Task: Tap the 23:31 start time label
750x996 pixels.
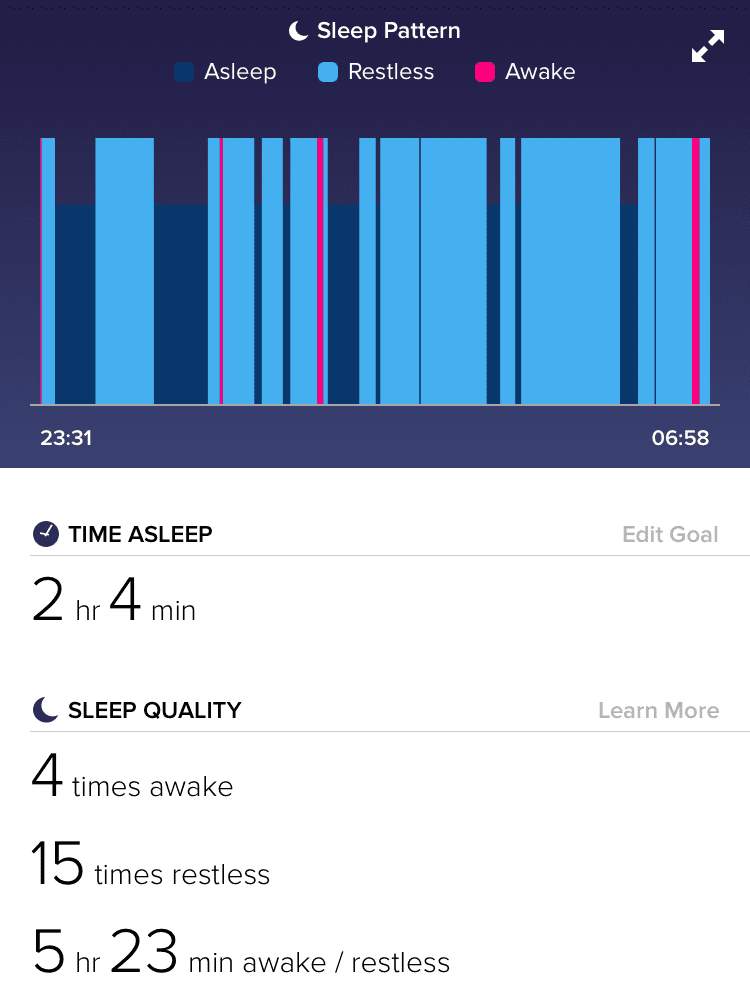Action: point(65,437)
